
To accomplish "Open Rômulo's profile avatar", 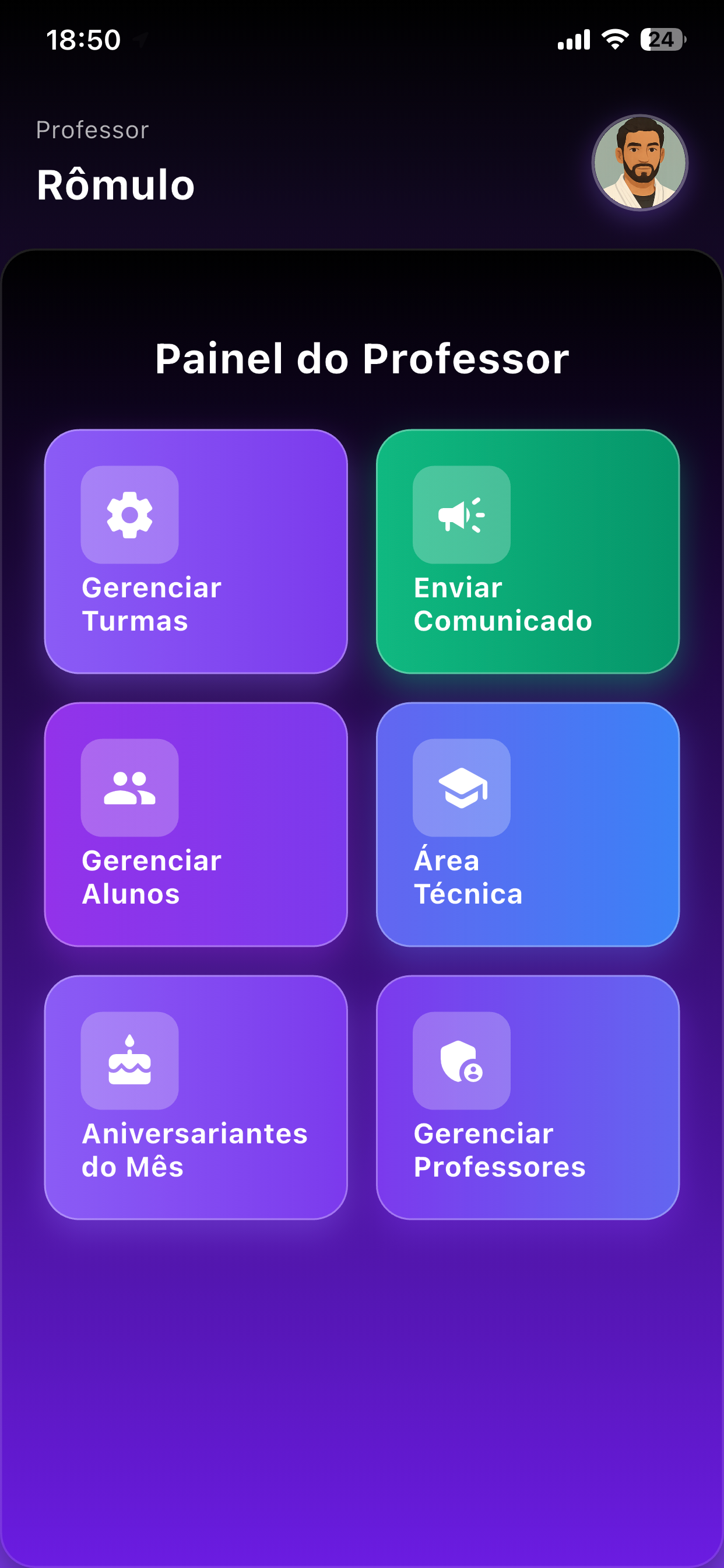I will pos(639,163).
